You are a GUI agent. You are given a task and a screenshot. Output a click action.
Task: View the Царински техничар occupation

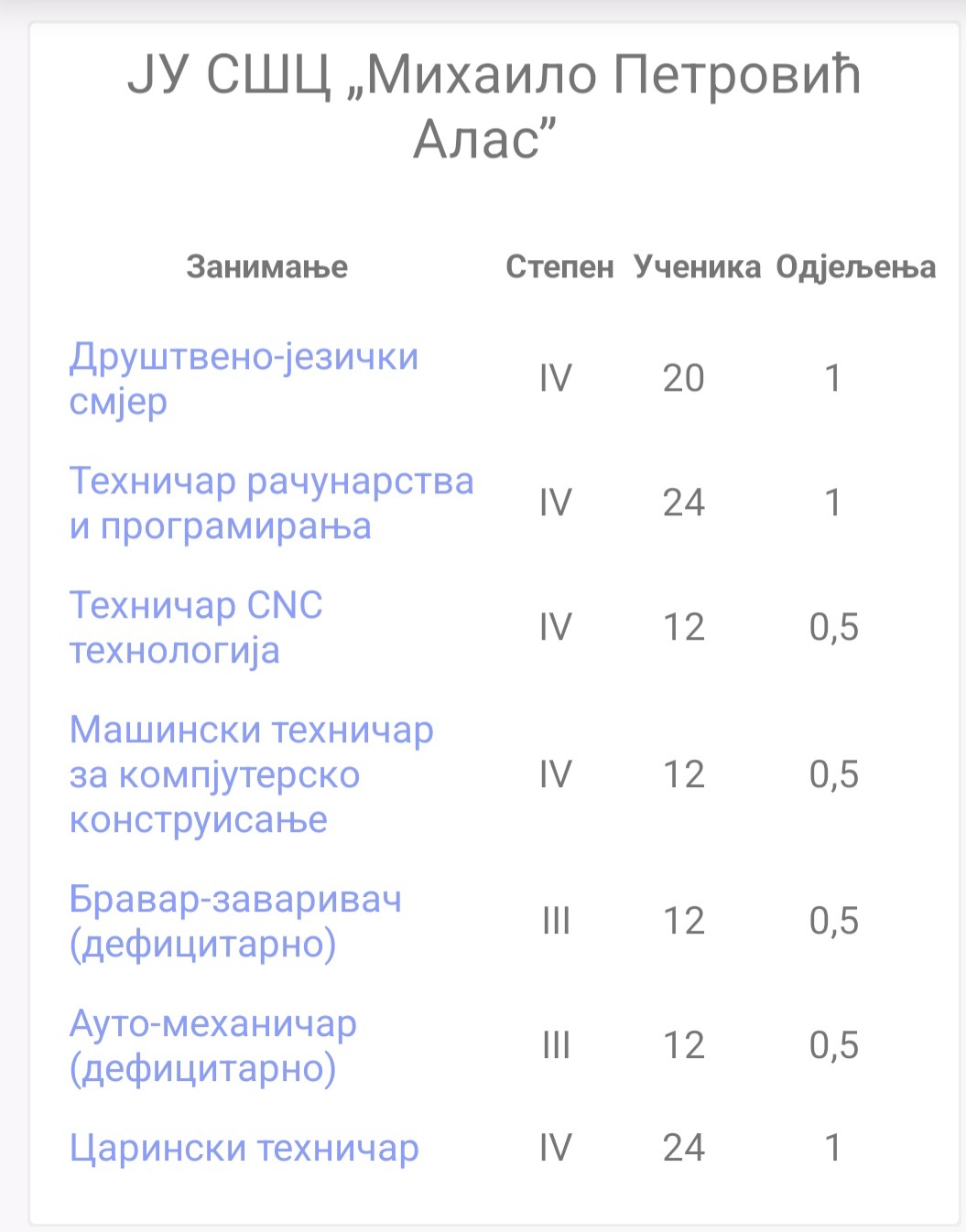tap(244, 1148)
